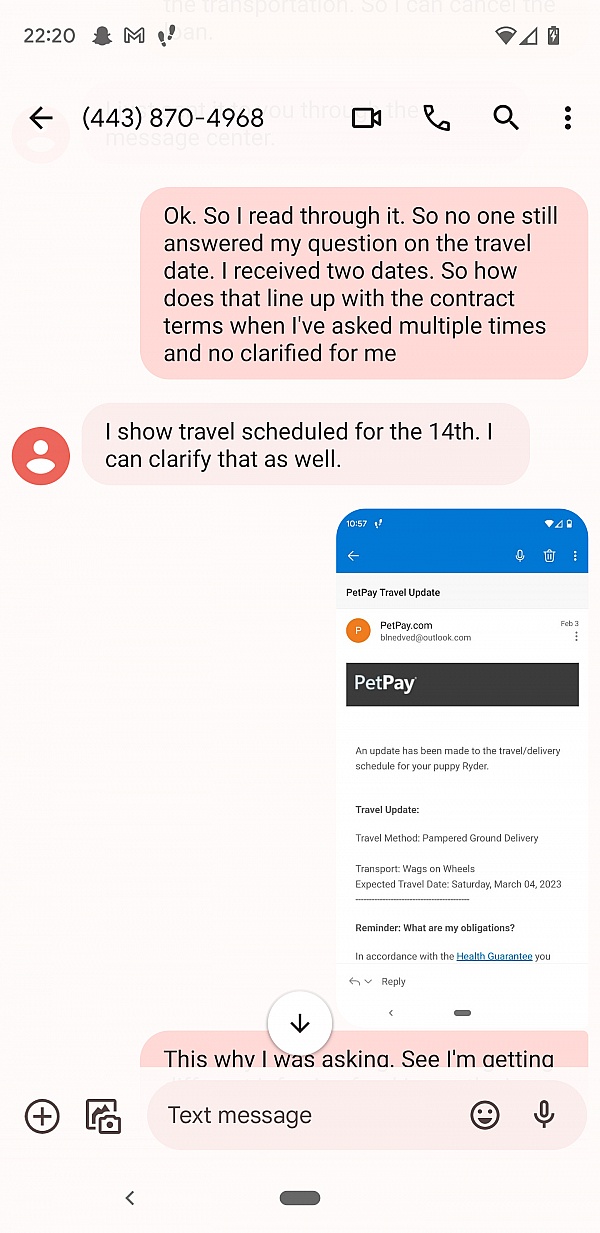
Task: Start a video call with this number
Action: coord(367,118)
